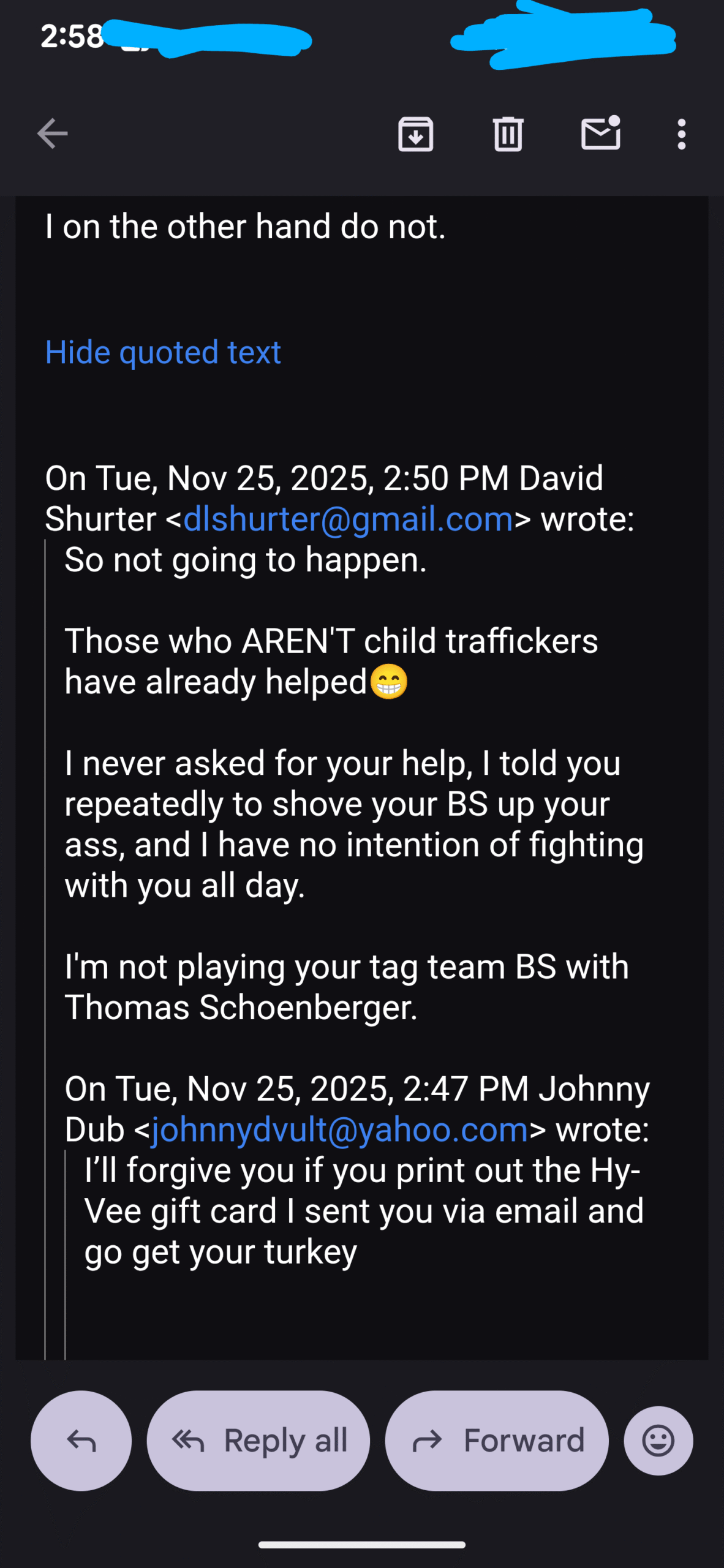Delete this email thread
This screenshot has width=724, height=1568.
[x=508, y=134]
